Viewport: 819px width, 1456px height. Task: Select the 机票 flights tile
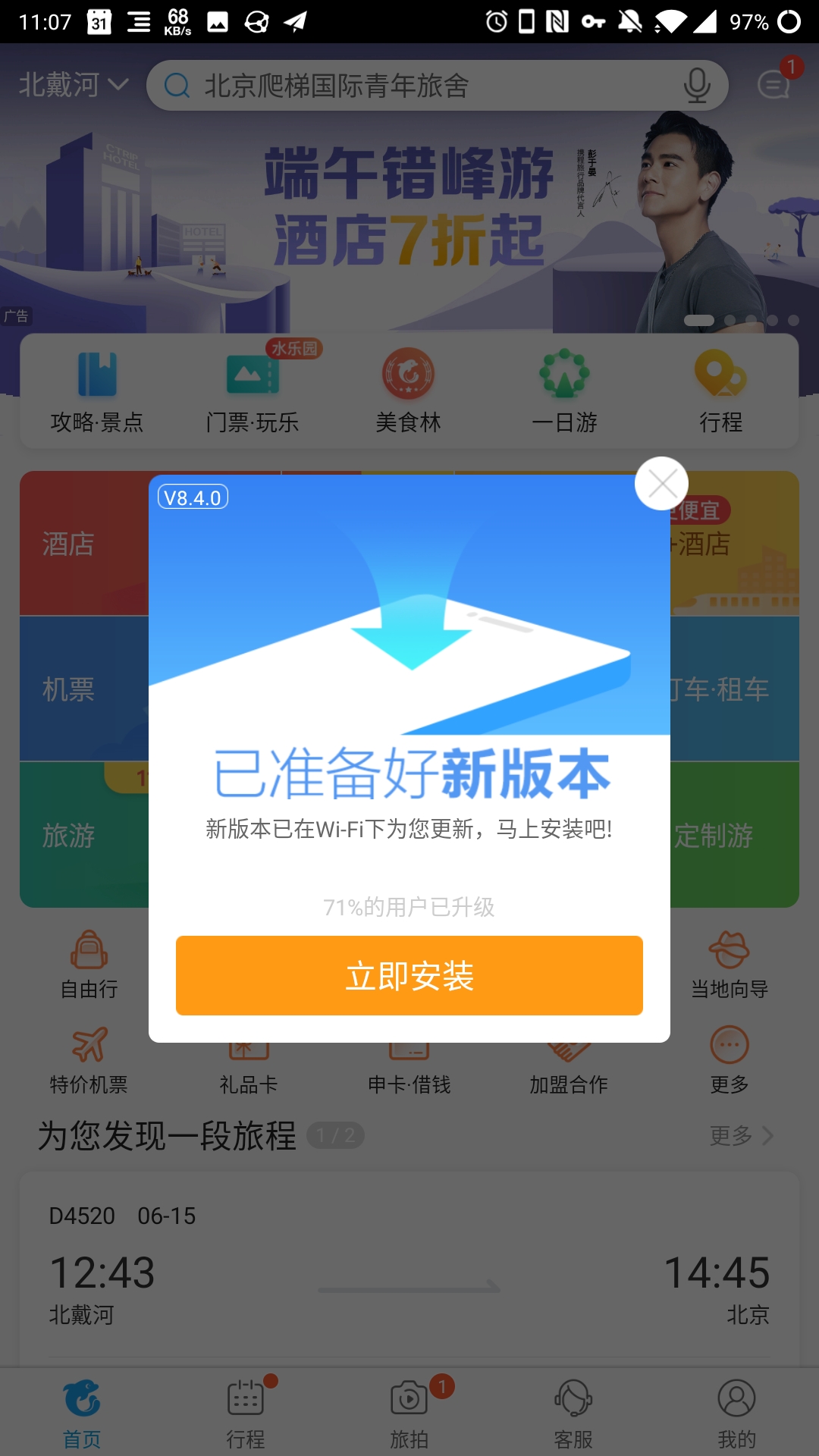pos(84,689)
